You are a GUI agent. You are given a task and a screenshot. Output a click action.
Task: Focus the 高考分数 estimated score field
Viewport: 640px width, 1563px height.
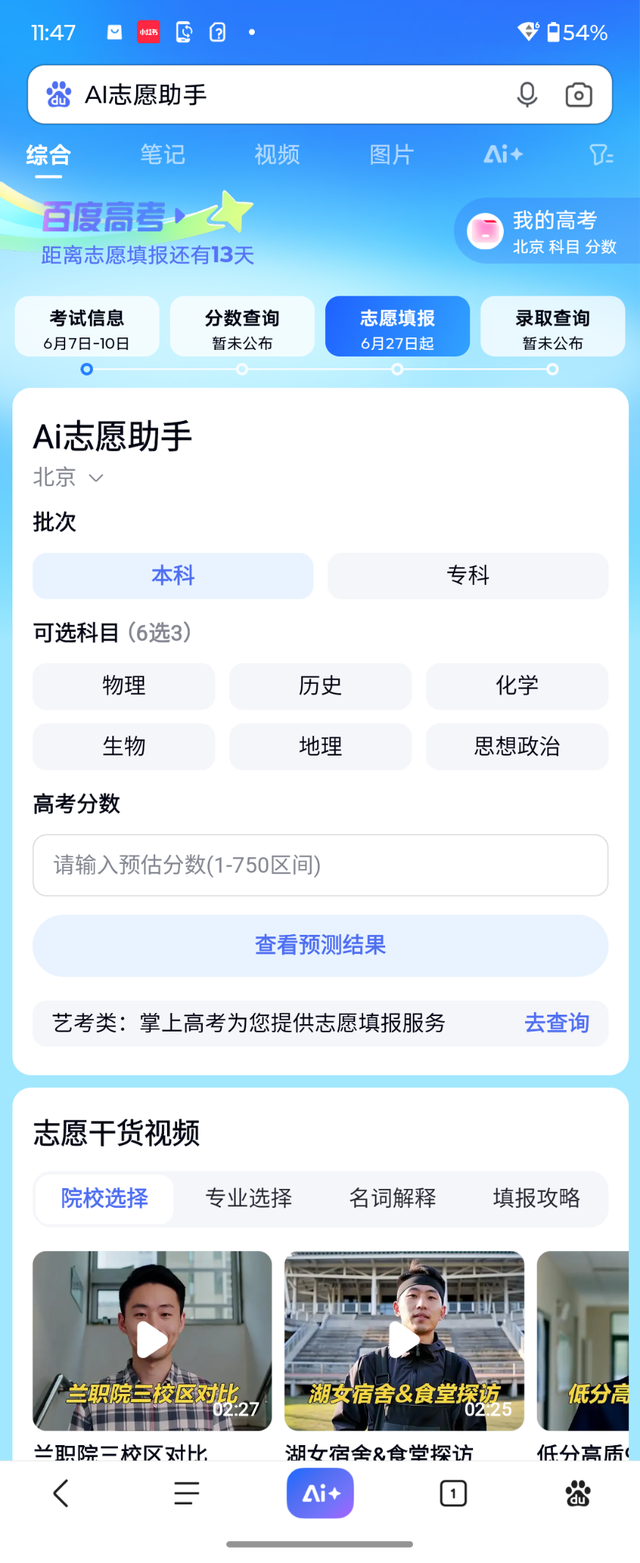[x=320, y=865]
